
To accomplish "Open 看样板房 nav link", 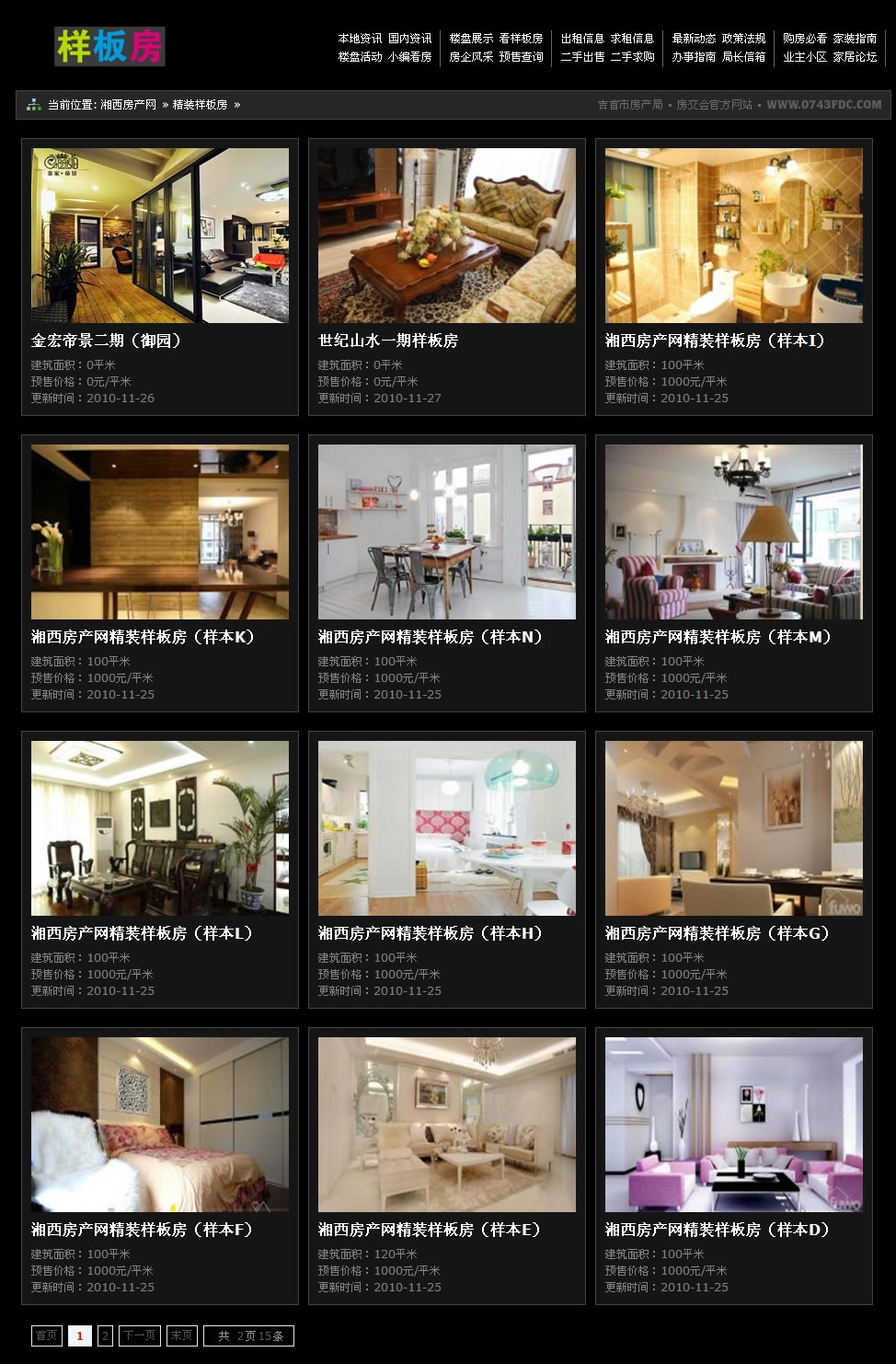I will point(521,39).
